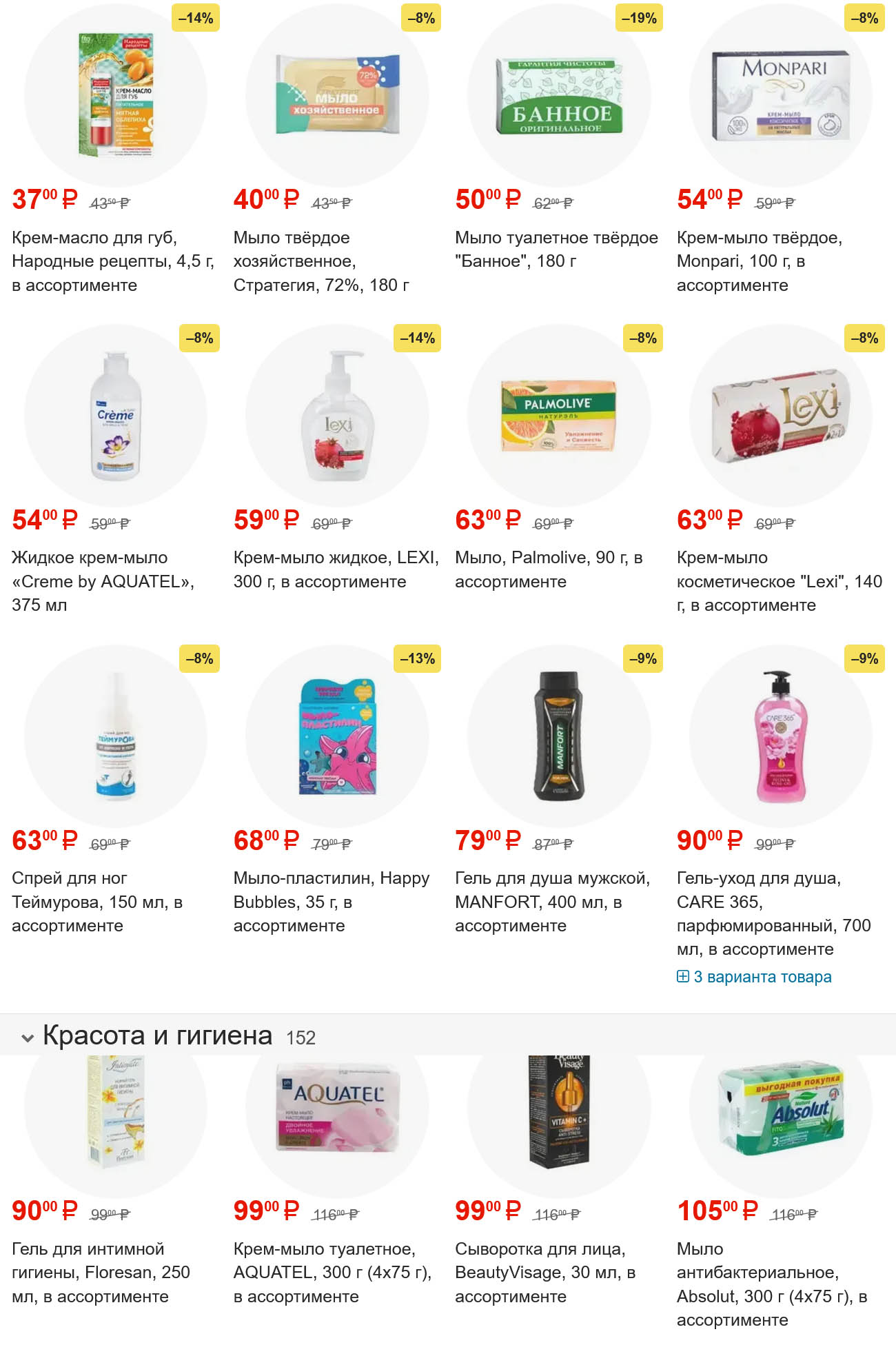View the Palmolive soap 90 г product

(548, 569)
